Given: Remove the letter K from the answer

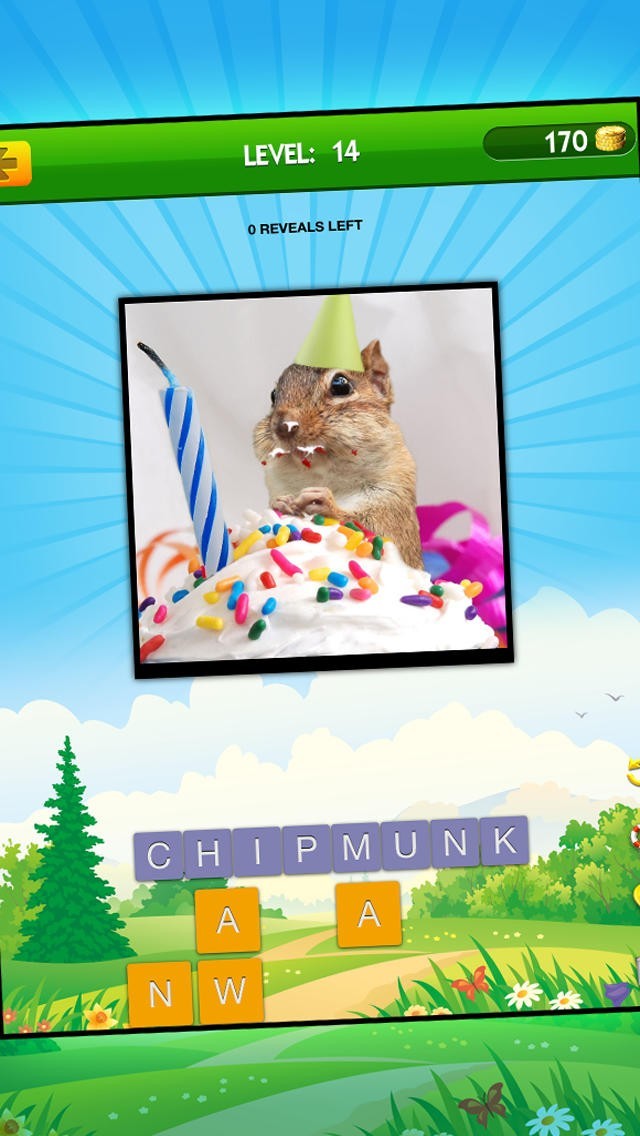Looking at the screenshot, I should (504, 841).
